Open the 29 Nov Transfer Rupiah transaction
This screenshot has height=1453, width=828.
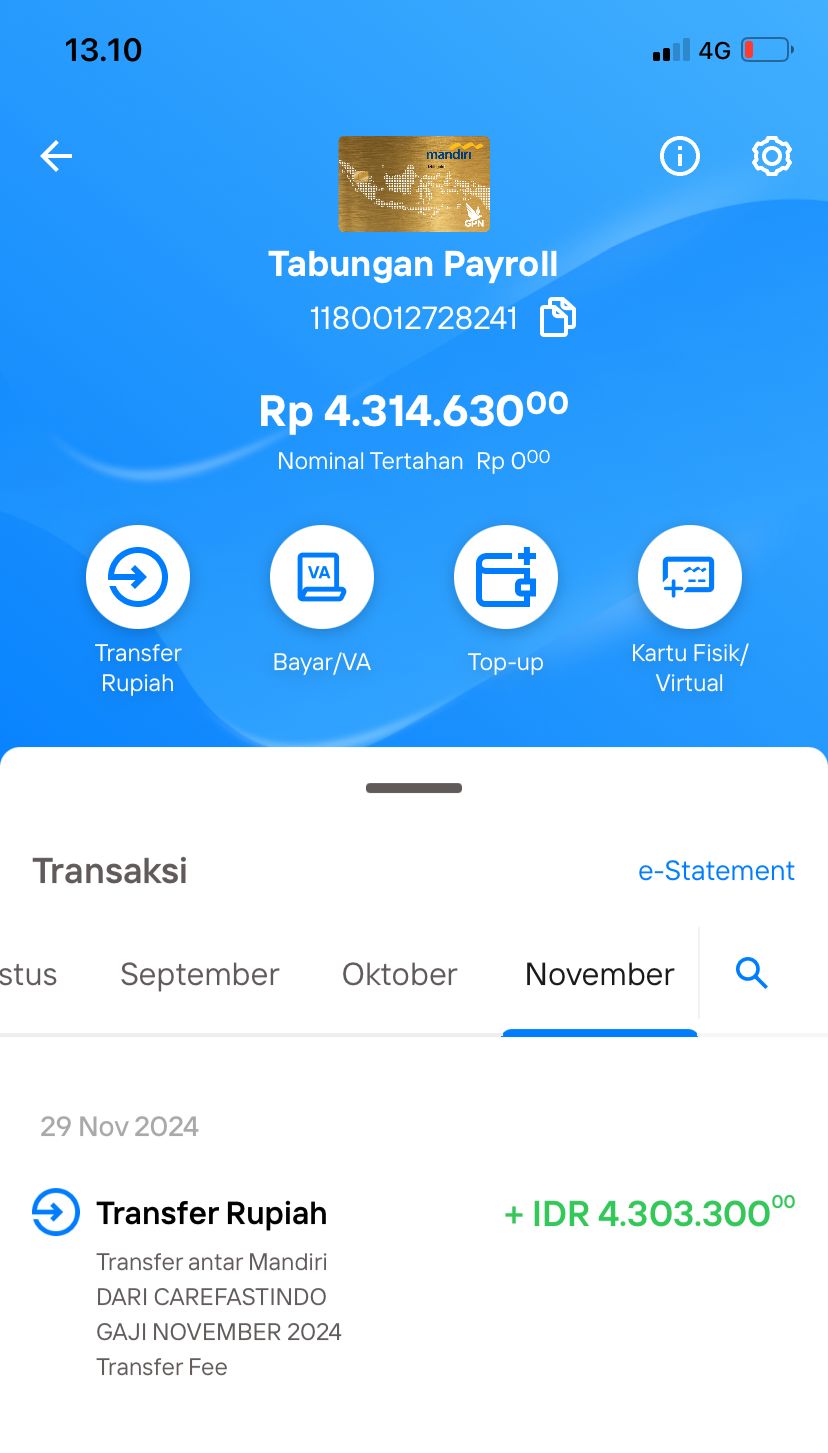pyautogui.click(x=414, y=1284)
